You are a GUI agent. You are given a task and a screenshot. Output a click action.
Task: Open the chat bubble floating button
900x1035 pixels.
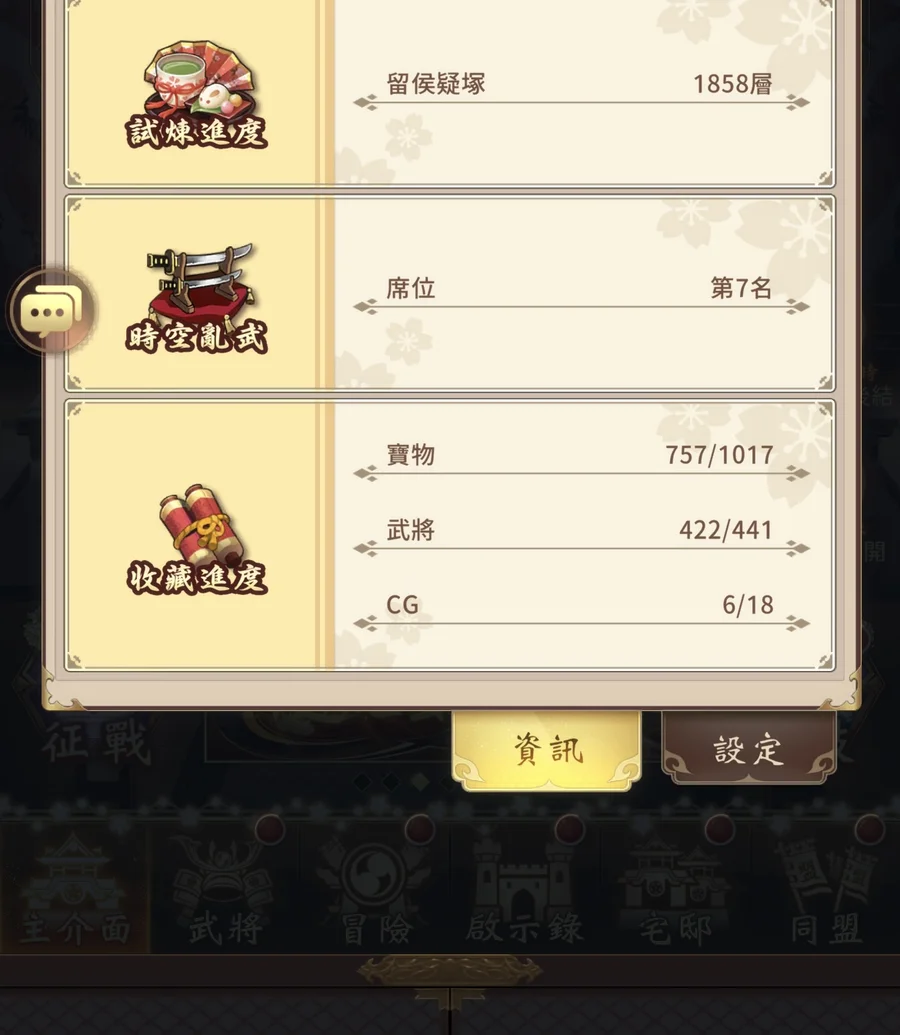tap(51, 312)
